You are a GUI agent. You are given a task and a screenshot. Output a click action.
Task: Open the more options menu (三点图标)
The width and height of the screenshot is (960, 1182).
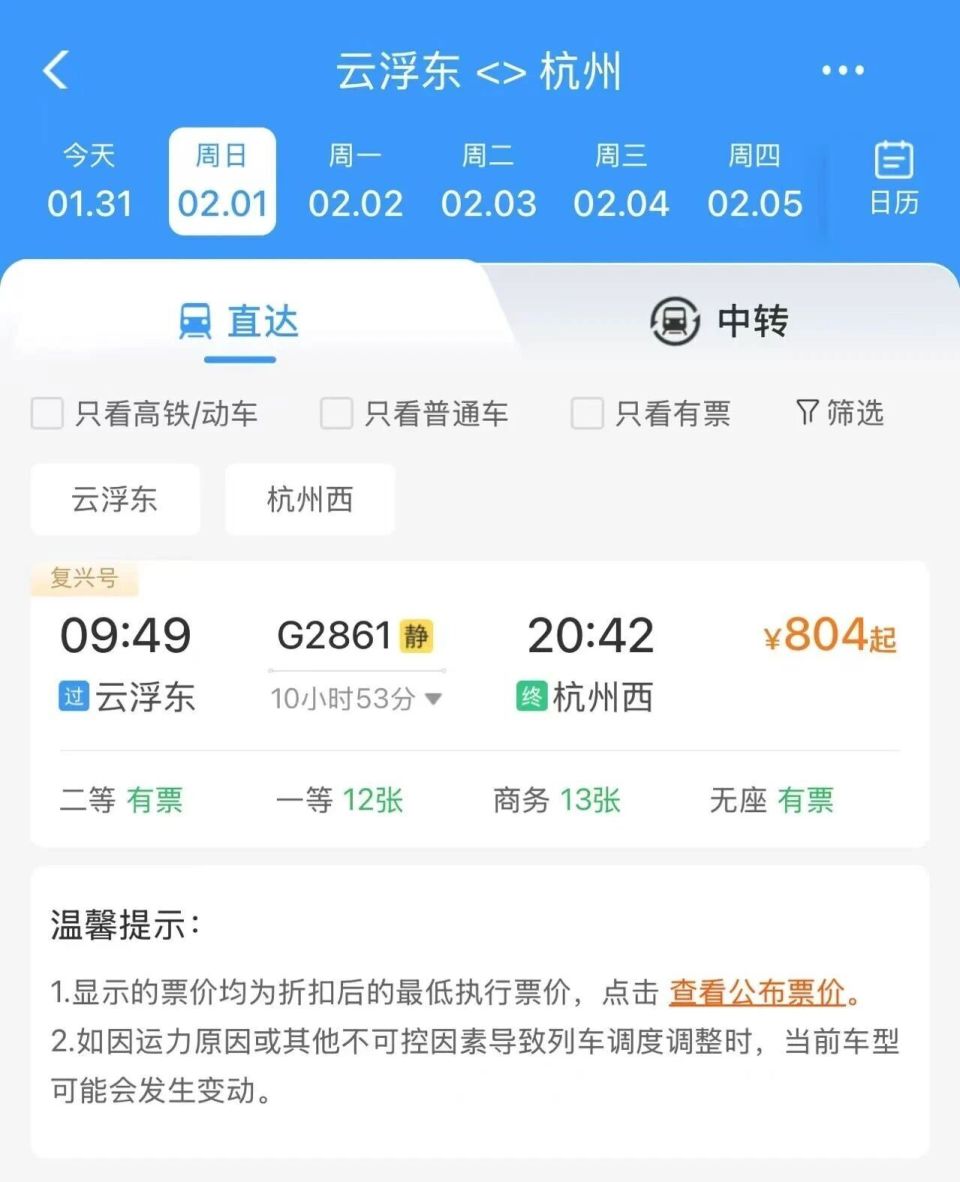841,70
